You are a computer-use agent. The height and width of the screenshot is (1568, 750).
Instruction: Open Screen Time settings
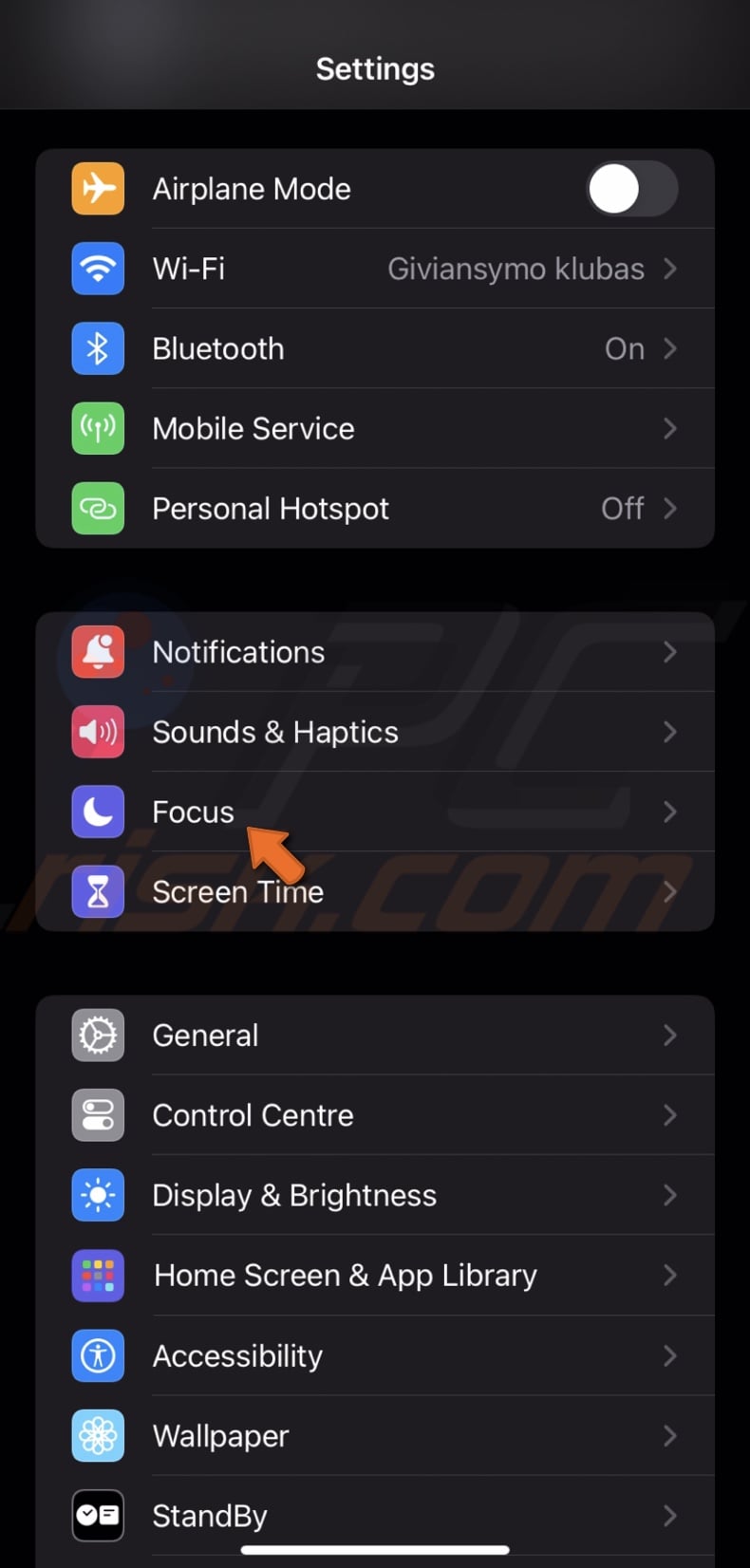click(375, 892)
